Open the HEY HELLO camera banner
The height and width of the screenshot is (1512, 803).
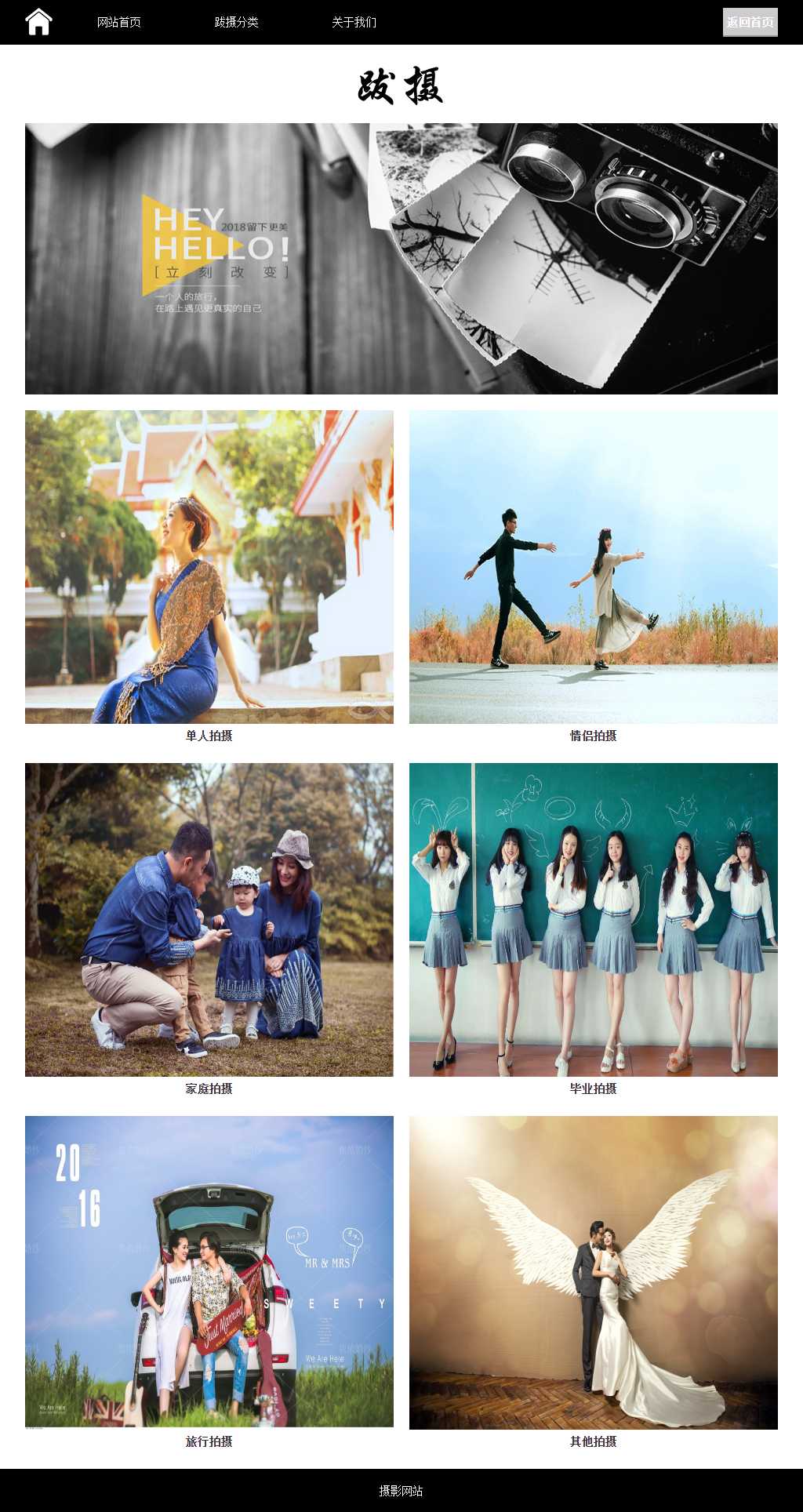pos(401,259)
